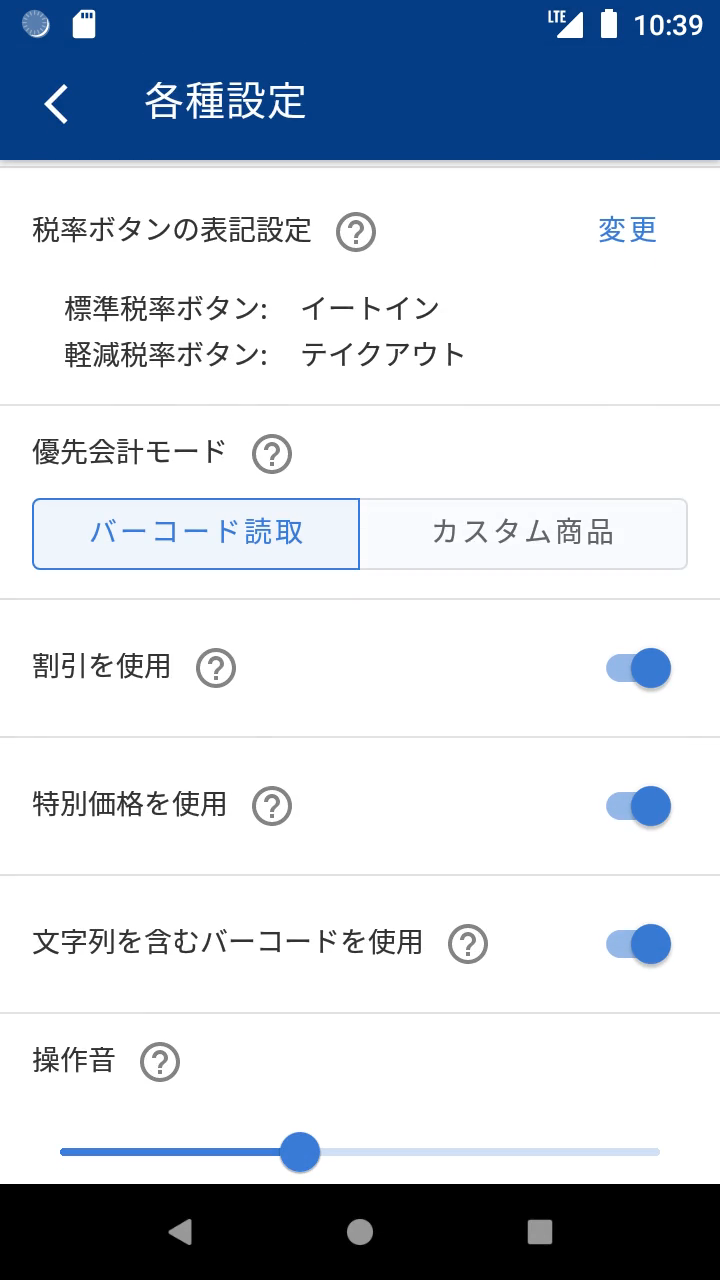The width and height of the screenshot is (720, 1280).
Task: Select the バーコード読取 mode tab
Action: [196, 533]
